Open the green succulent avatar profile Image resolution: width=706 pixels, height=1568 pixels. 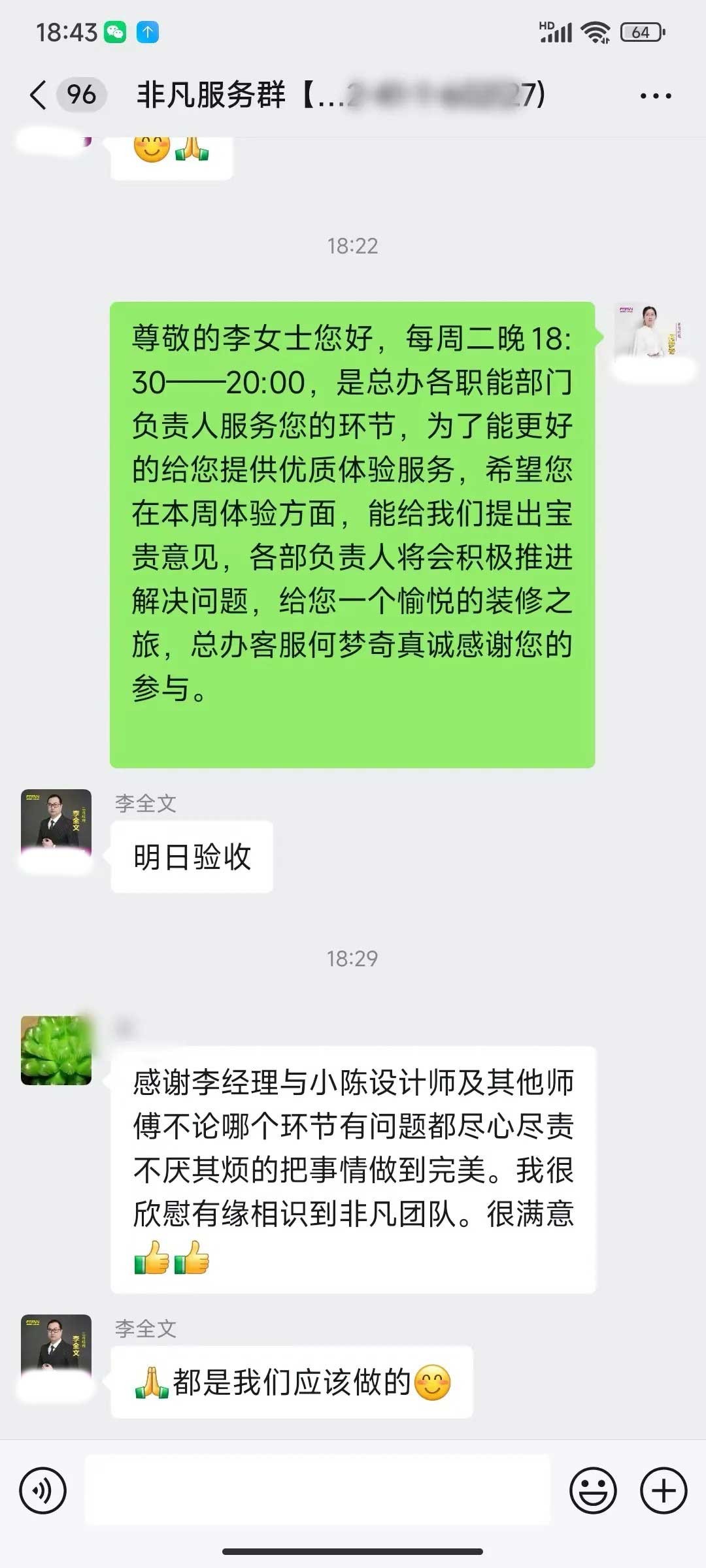tap(56, 1051)
